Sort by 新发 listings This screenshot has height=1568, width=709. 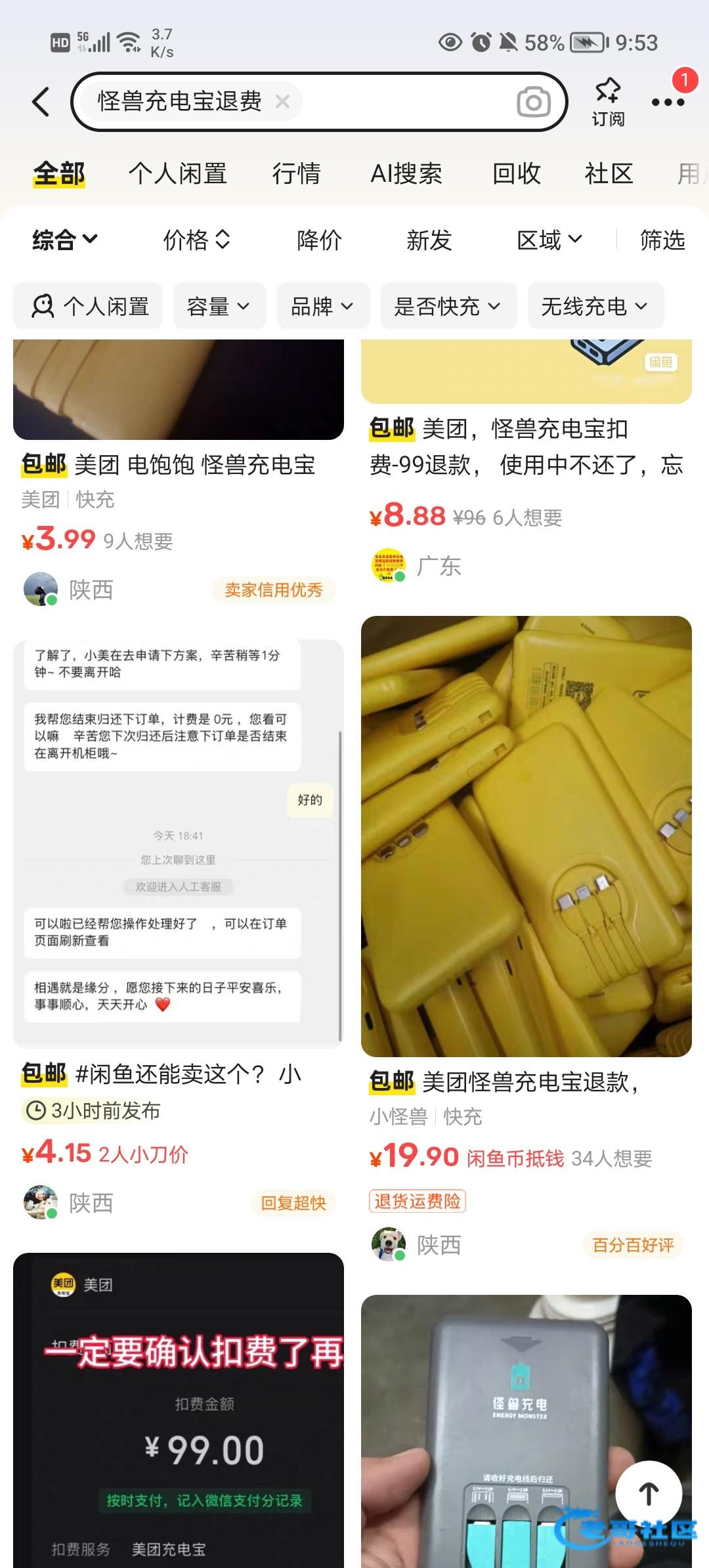[x=429, y=240]
